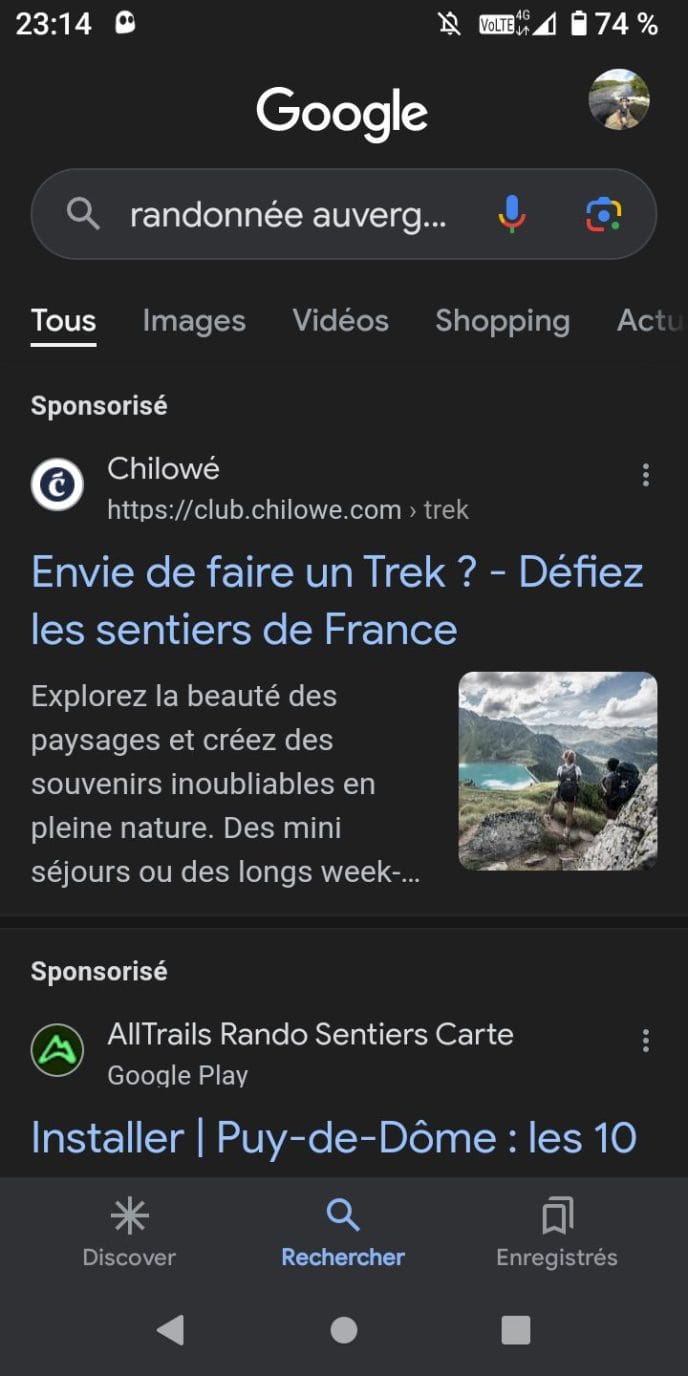
Task: Open the overflow menu for AllTrails ad
Action: pyautogui.click(x=646, y=1041)
